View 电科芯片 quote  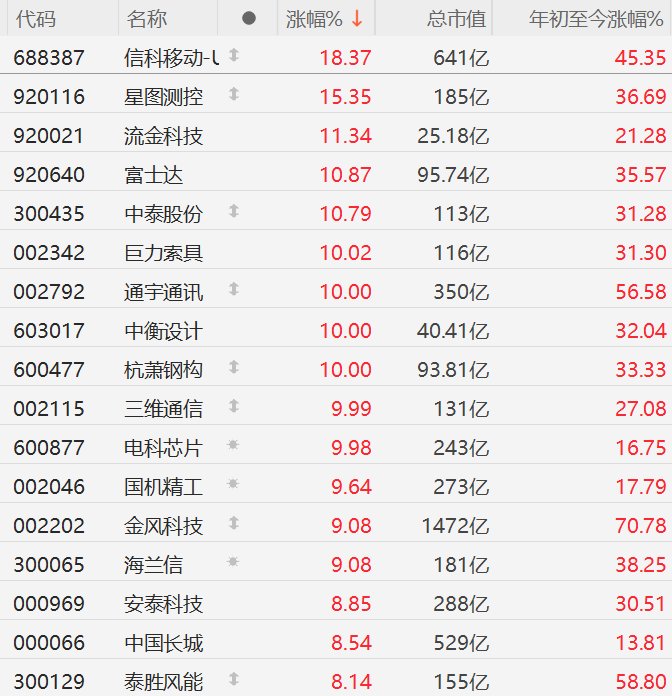(x=163, y=448)
